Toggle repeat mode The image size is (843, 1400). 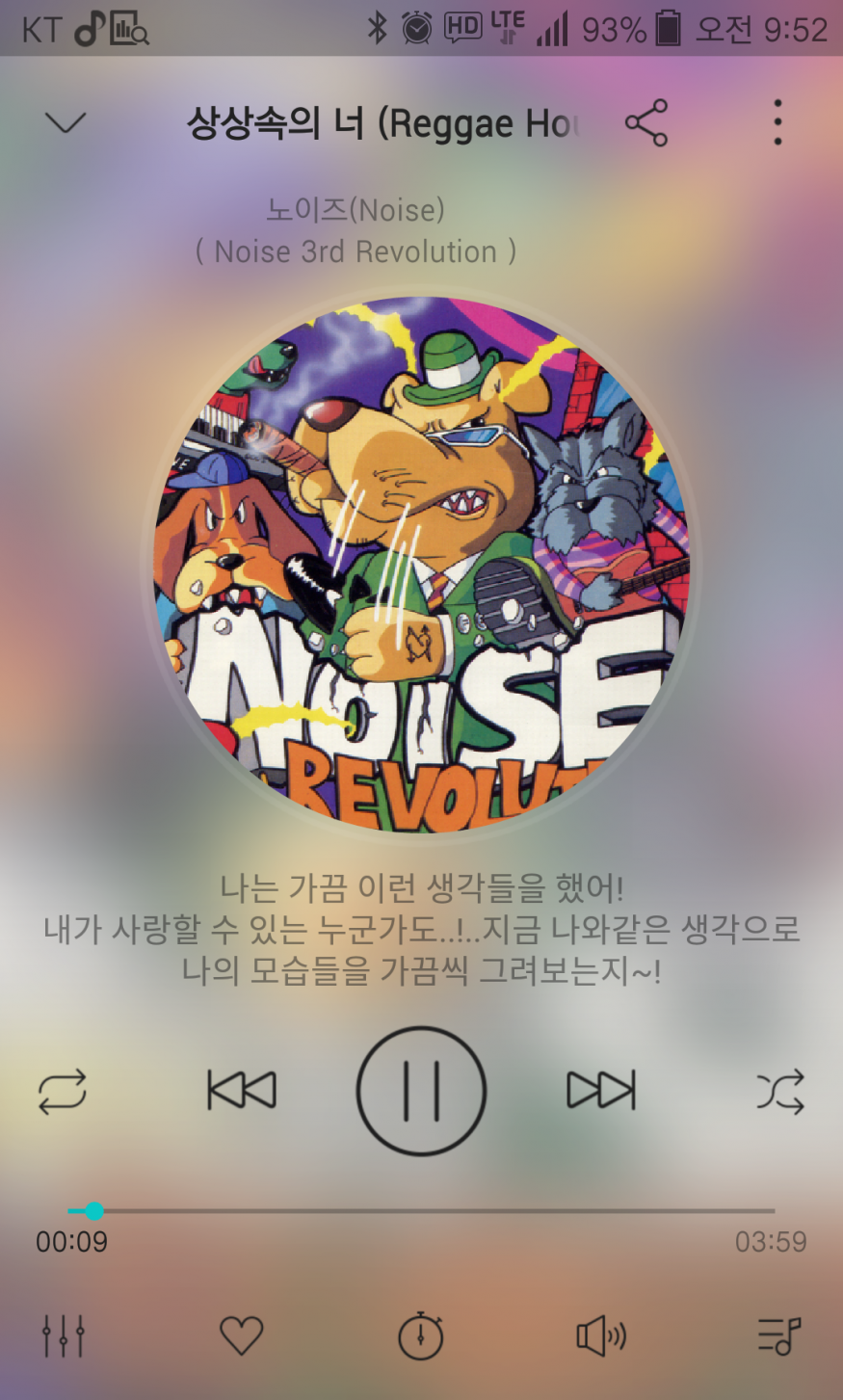63,1092
